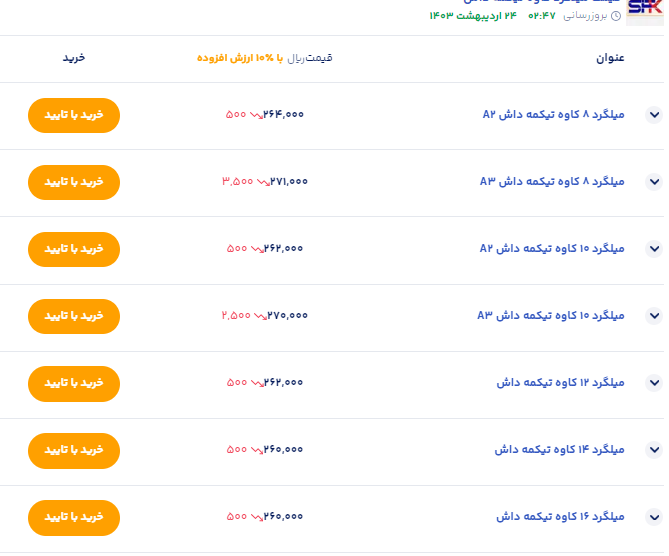Open the میلگرد ۸ کاوه تیکمه داش A2 link
This screenshot has width=669, height=556.
[553, 115]
